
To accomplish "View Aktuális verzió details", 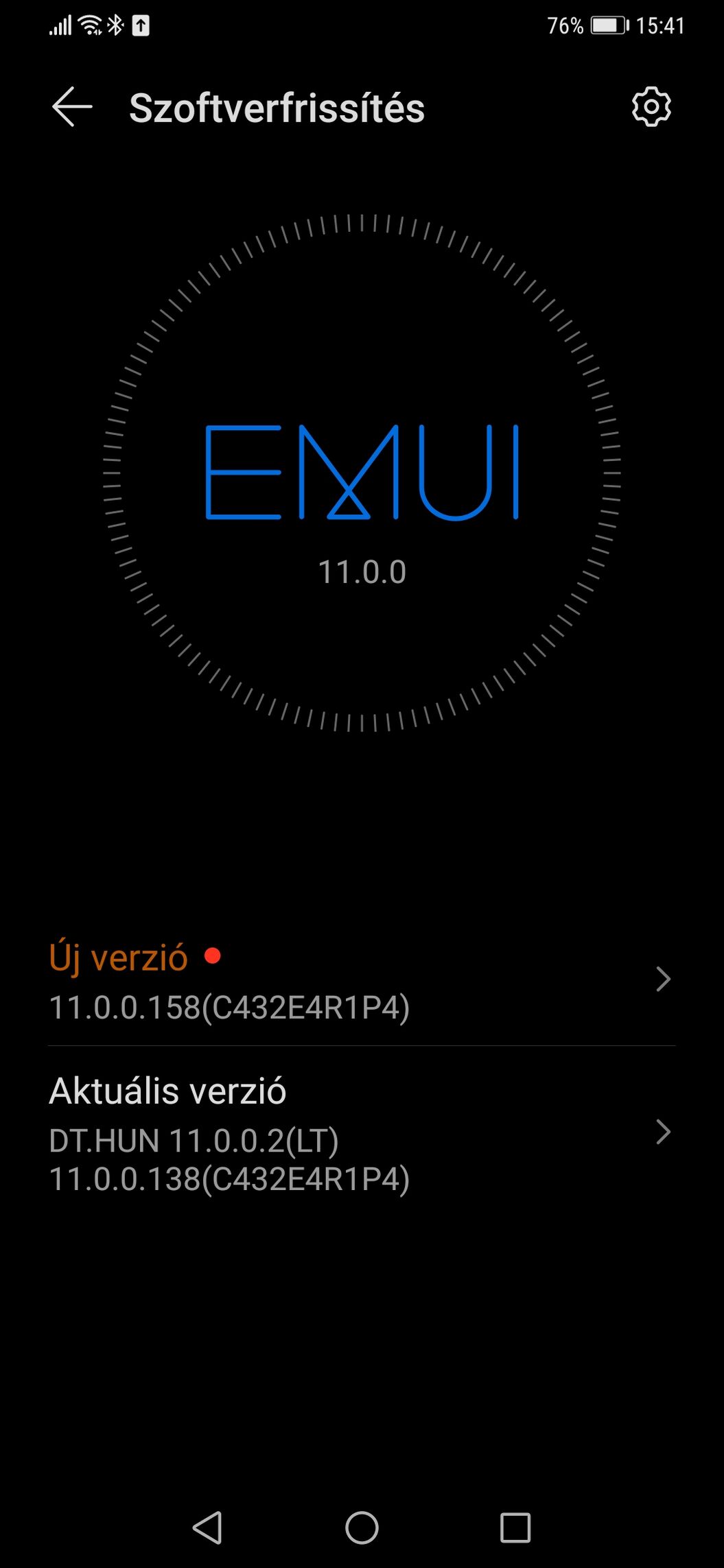I will coord(361,1133).
